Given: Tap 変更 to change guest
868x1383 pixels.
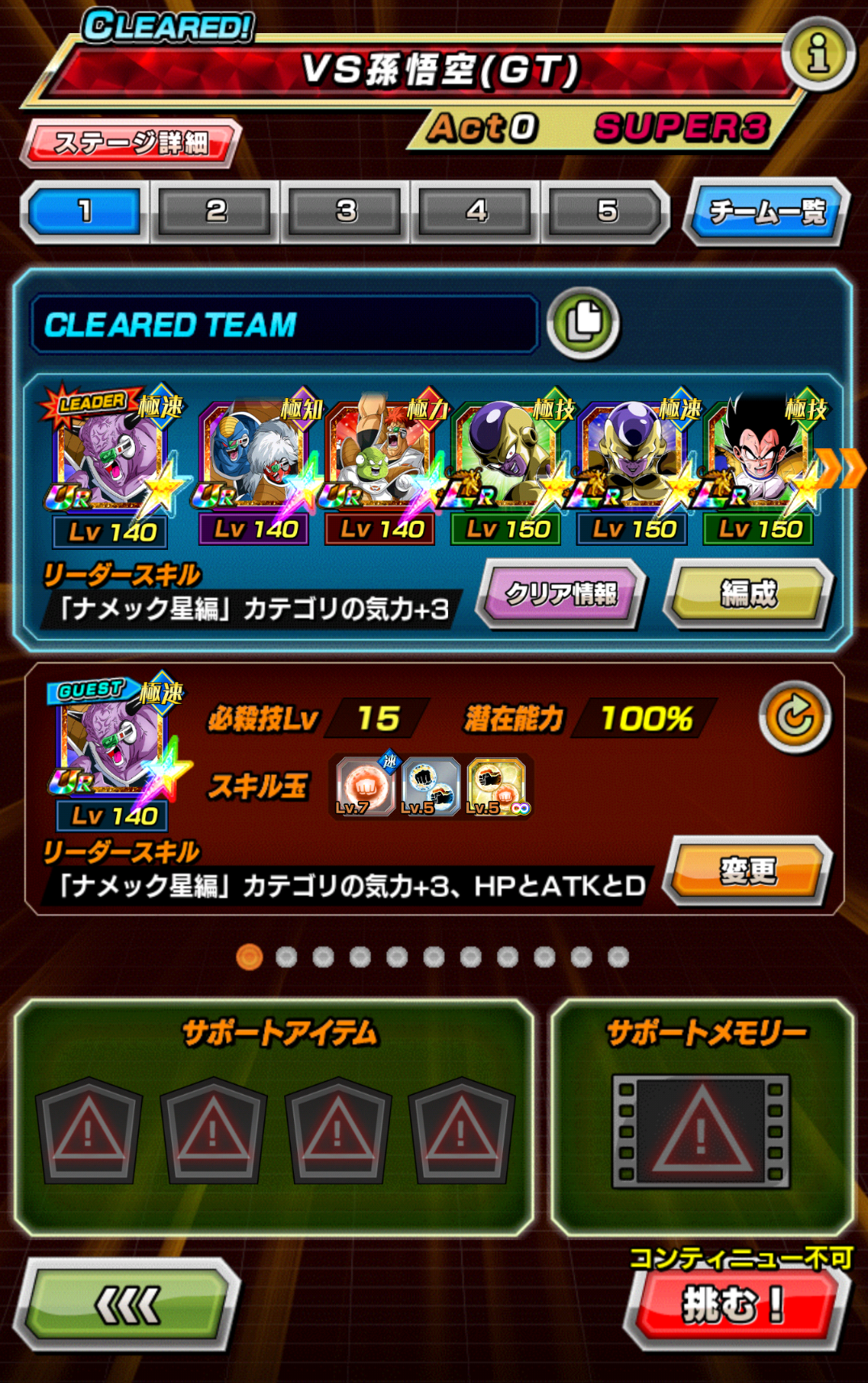Looking at the screenshot, I should pos(748,870).
